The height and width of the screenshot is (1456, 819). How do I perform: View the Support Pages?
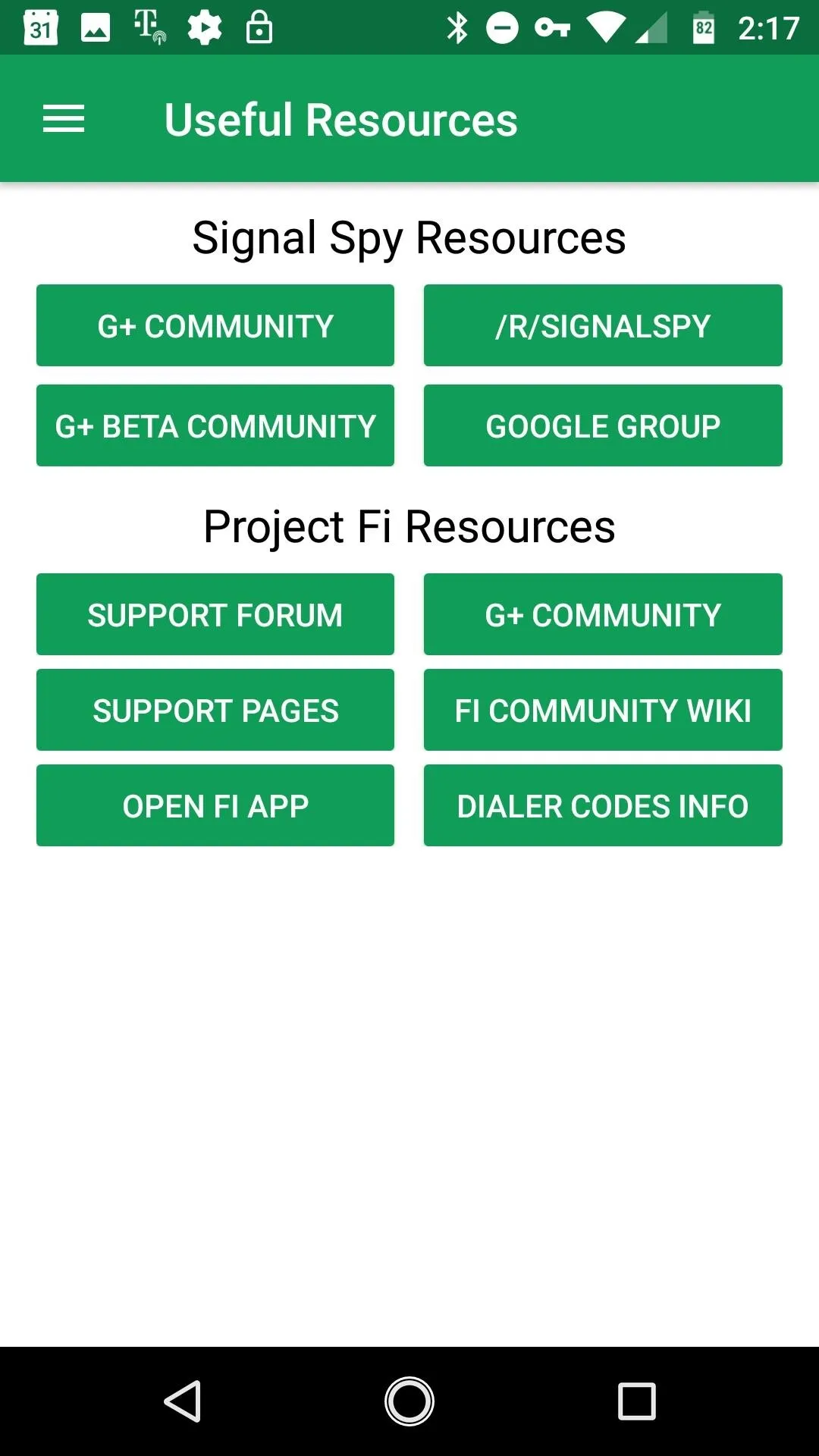(x=215, y=710)
